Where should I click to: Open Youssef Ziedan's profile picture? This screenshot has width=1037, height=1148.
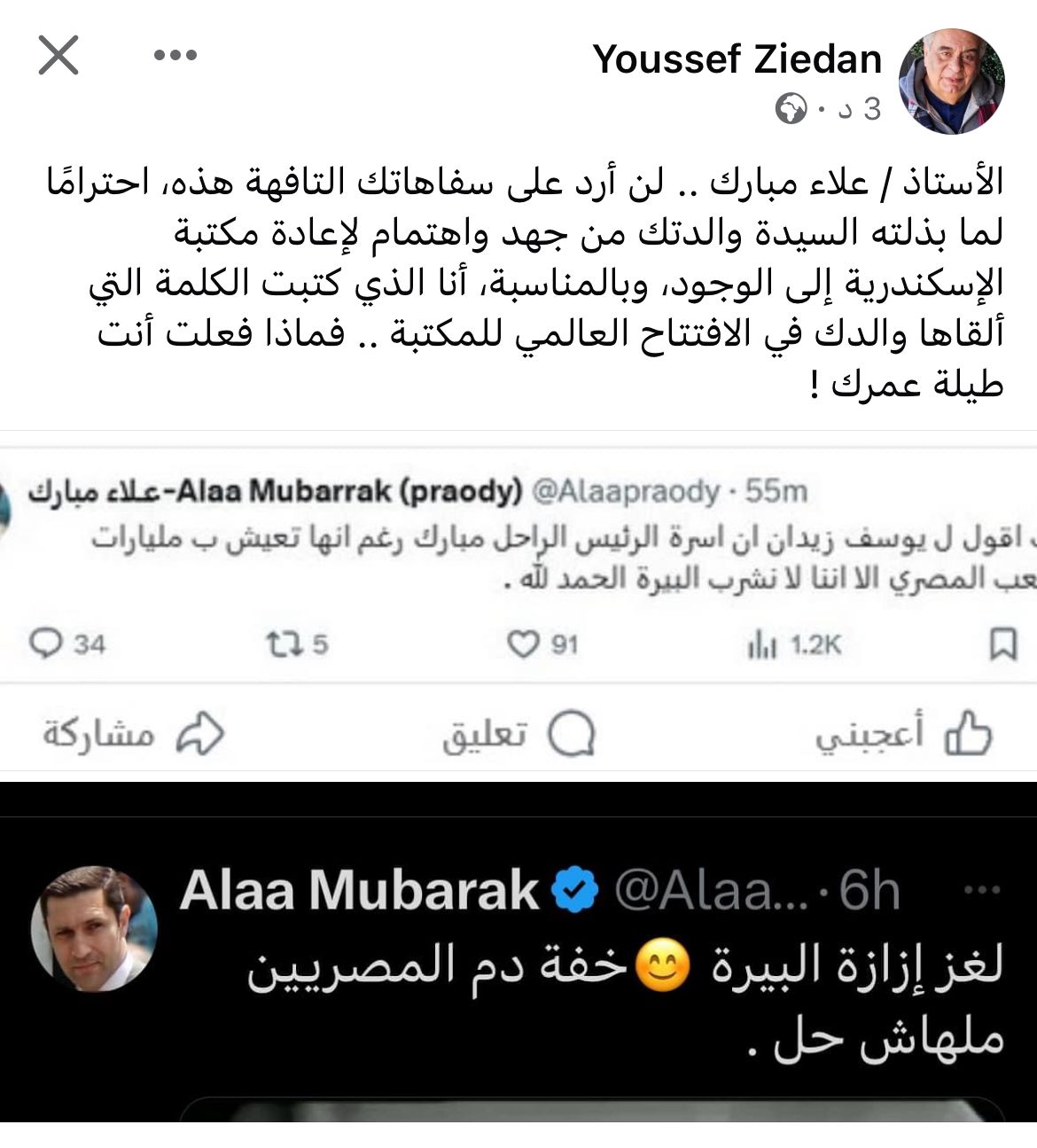(x=951, y=81)
